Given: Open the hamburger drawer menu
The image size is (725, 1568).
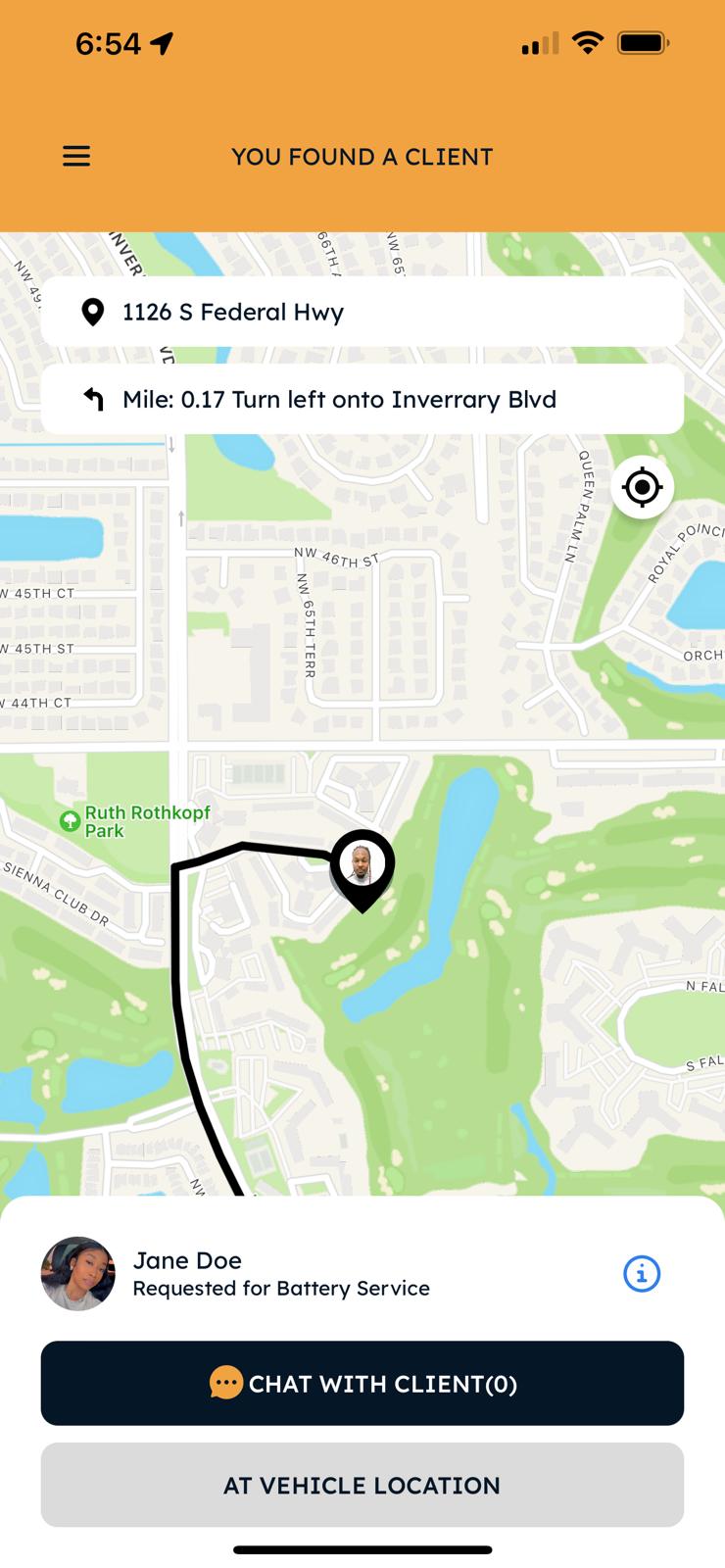Looking at the screenshot, I should 76,157.
